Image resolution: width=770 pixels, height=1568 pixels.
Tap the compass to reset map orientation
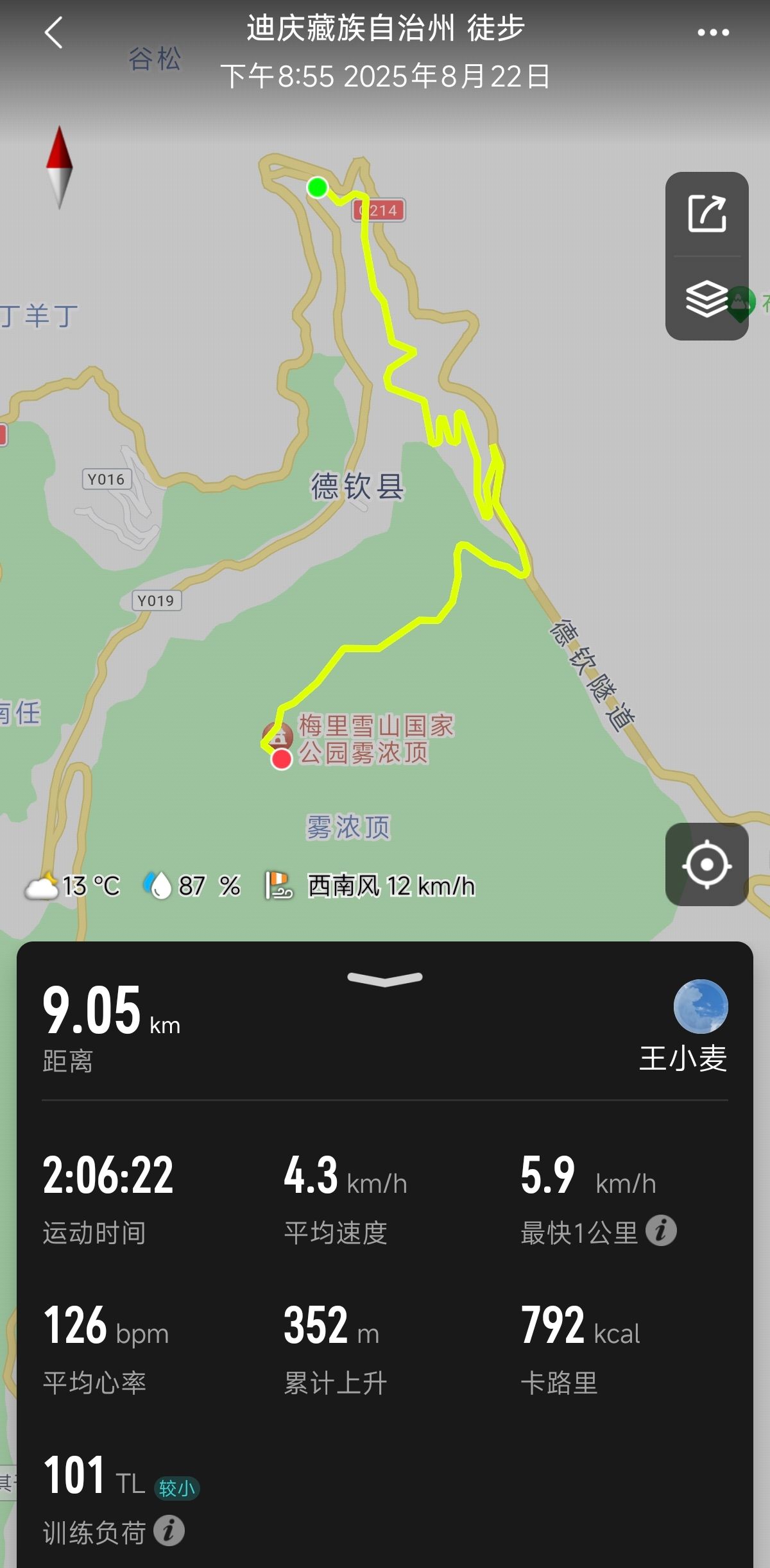59,167
